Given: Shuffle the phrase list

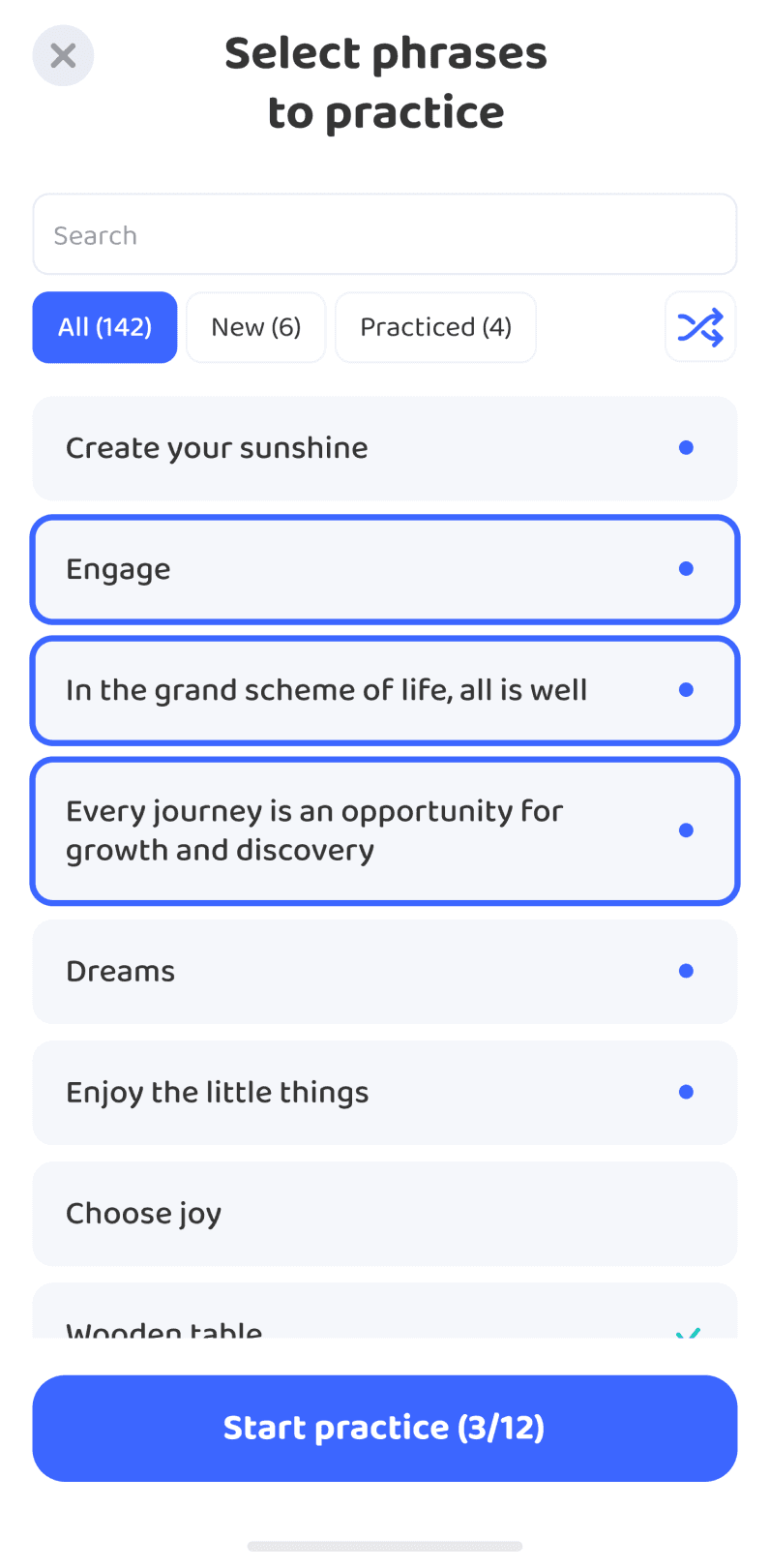Looking at the screenshot, I should (x=700, y=327).
